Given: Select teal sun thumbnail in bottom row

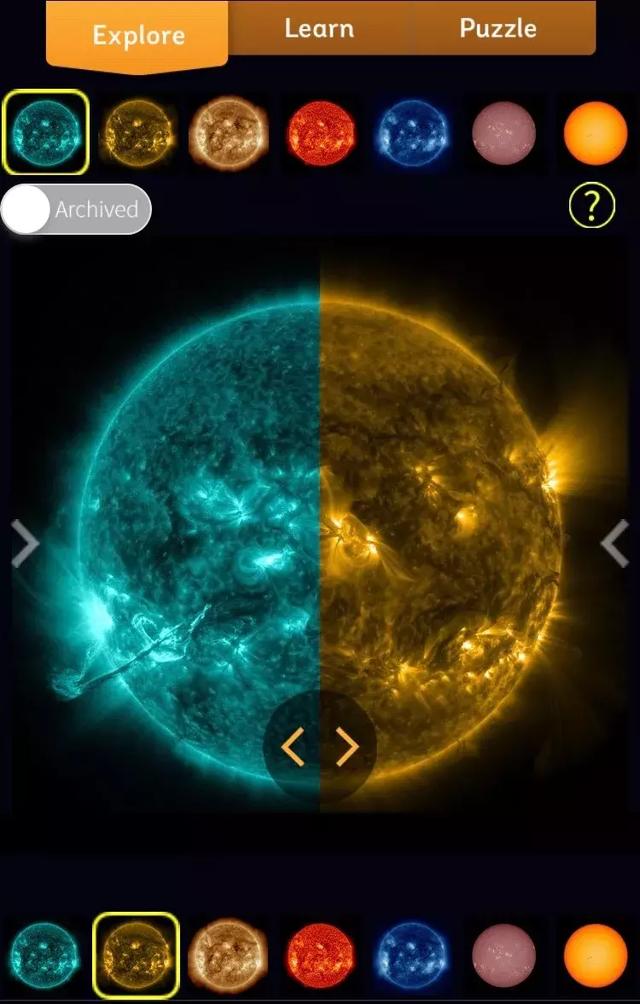Looking at the screenshot, I should (x=45, y=955).
